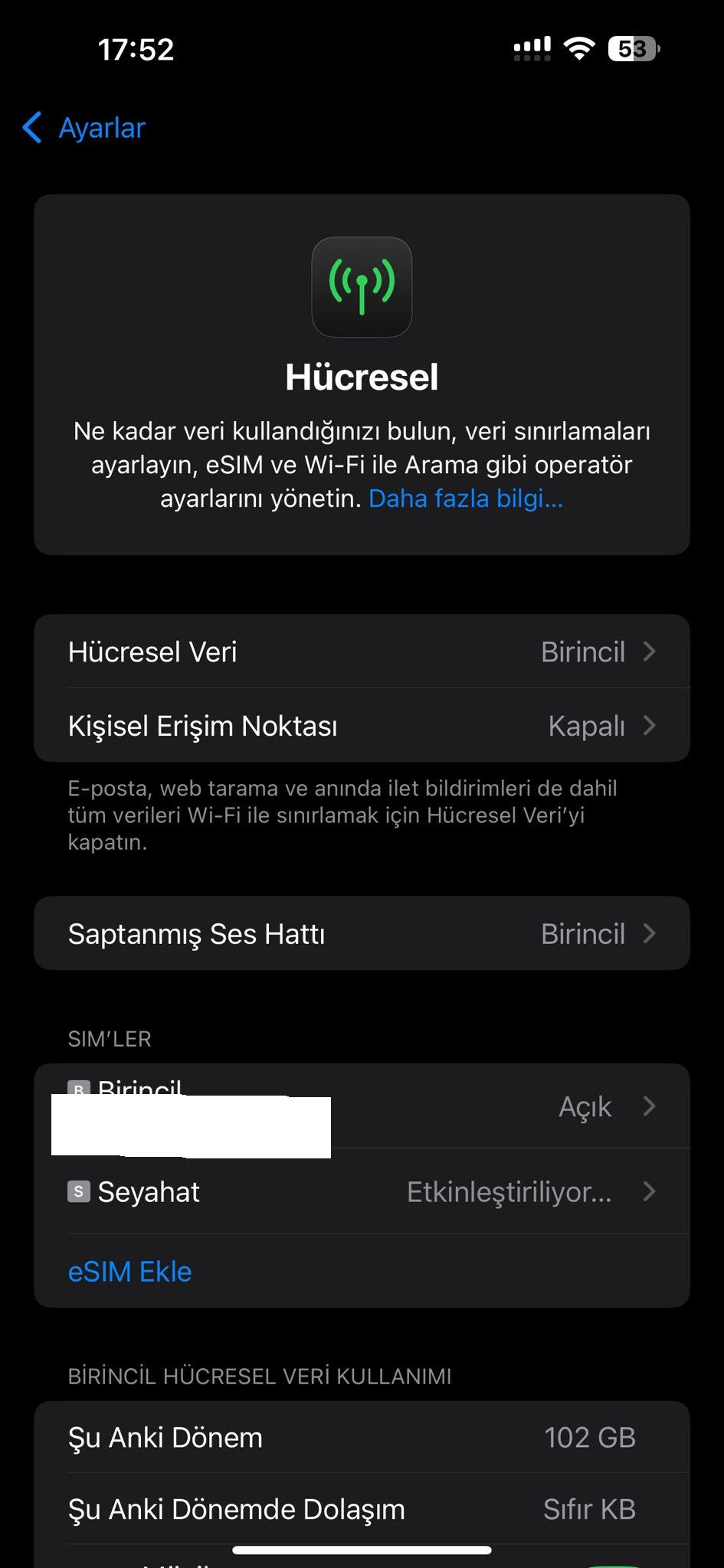
Task: Open the Birincil SIM row
Action: (x=362, y=1106)
